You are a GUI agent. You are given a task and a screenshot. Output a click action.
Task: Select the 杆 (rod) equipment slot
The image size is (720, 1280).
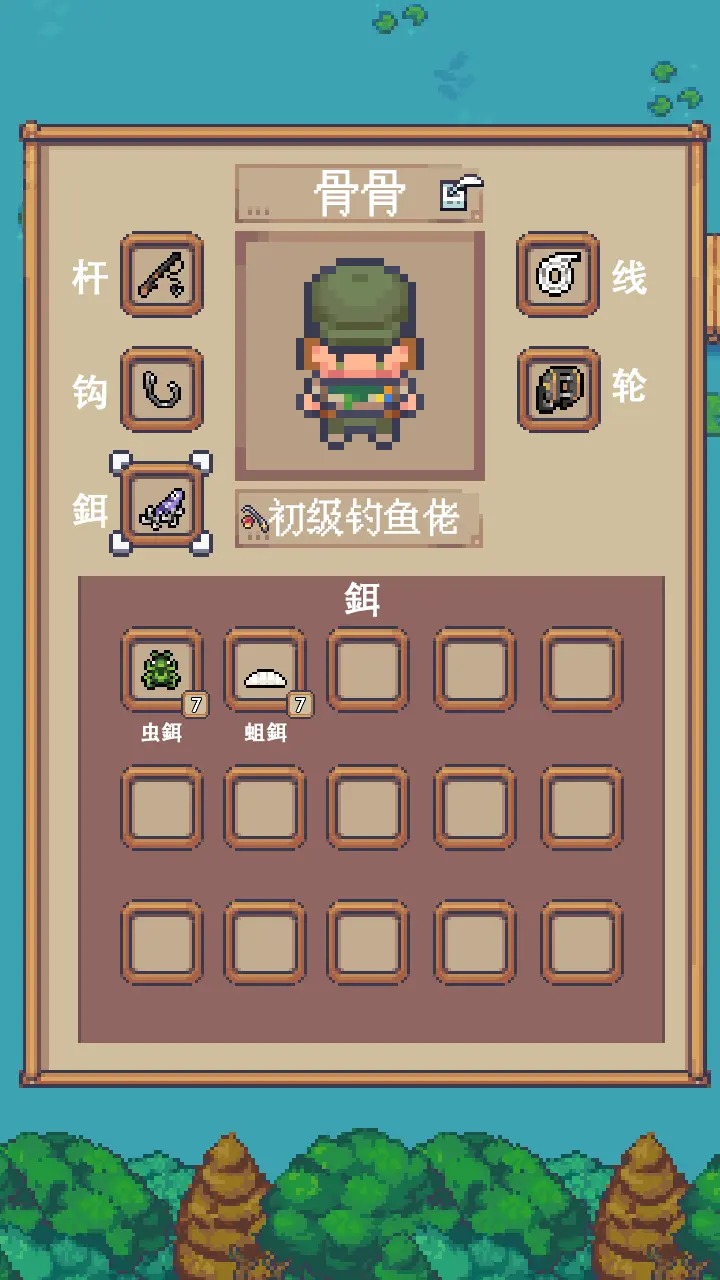pyautogui.click(x=162, y=274)
